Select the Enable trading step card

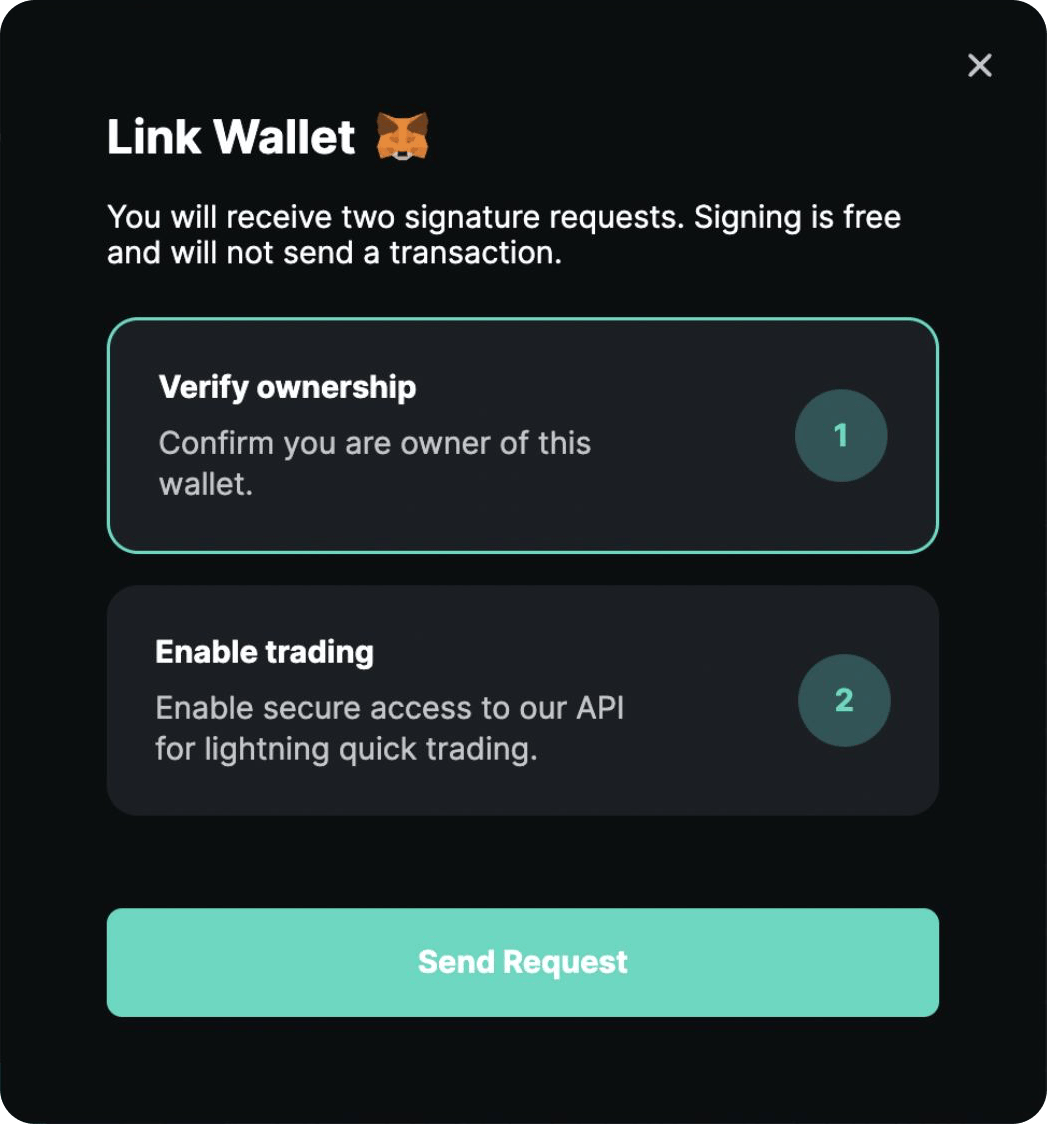coord(522,700)
